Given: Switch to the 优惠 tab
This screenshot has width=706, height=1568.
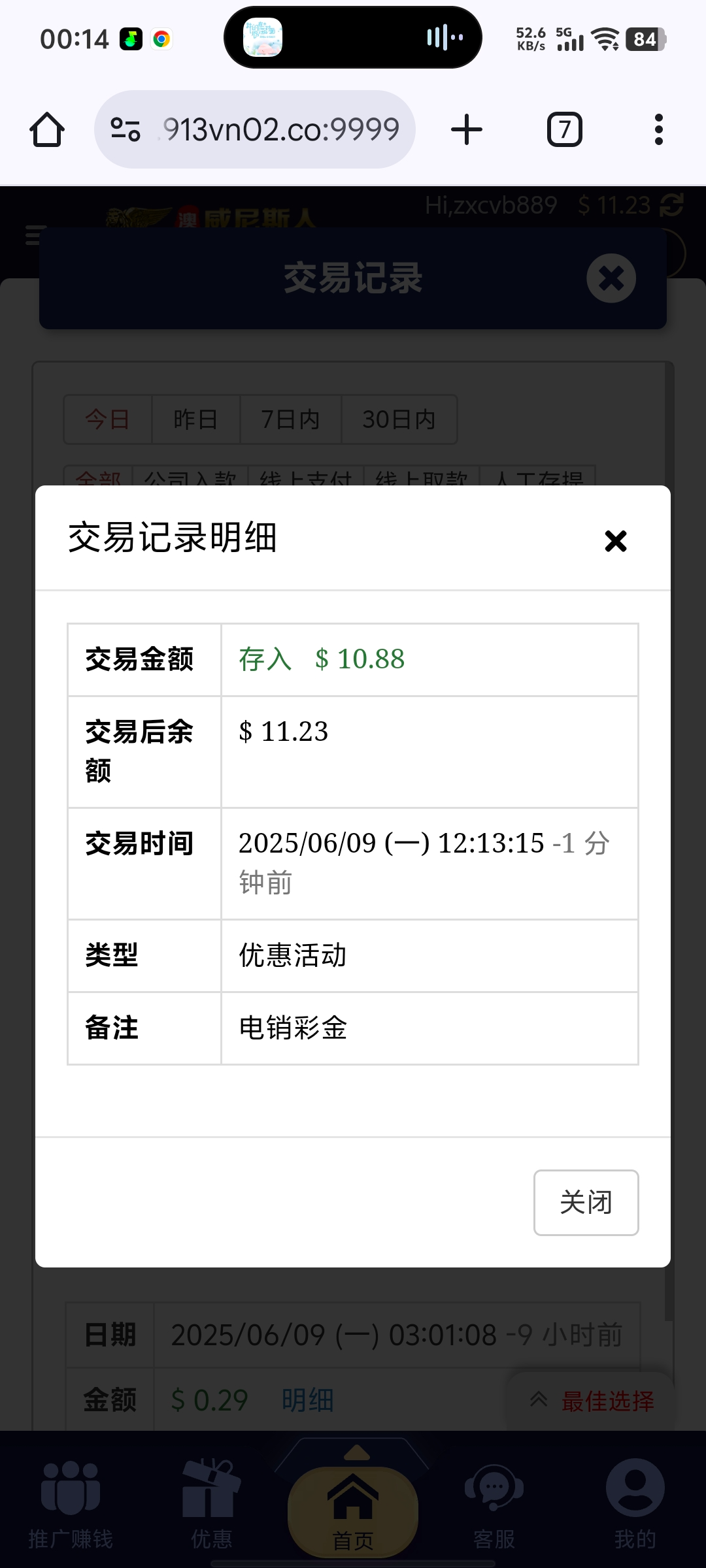Looking at the screenshot, I should coord(211,1503).
